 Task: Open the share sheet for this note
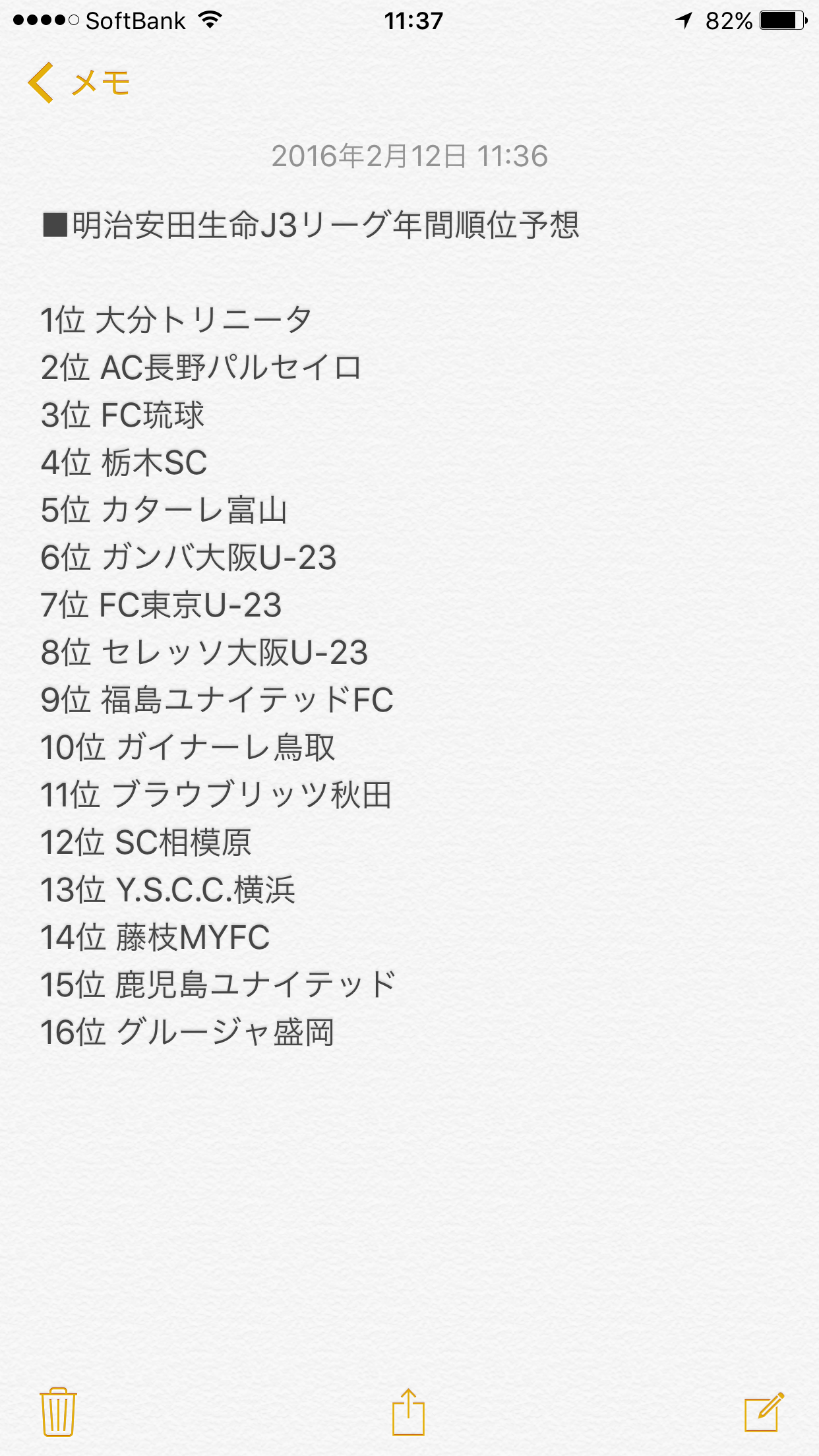[408, 1412]
